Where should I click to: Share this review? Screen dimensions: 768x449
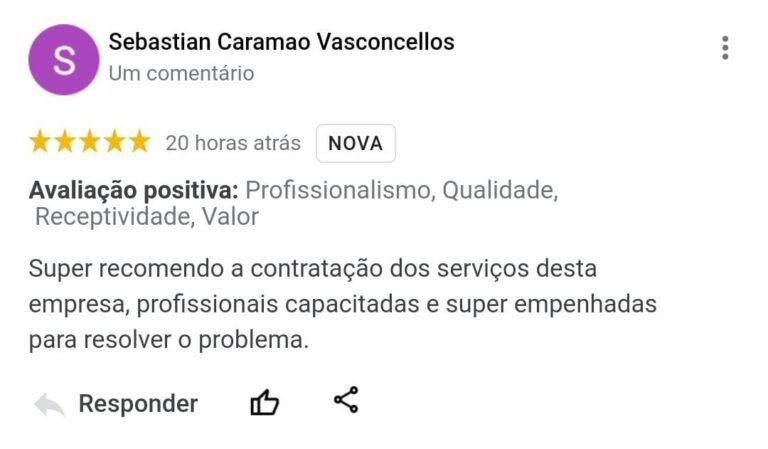click(x=346, y=401)
